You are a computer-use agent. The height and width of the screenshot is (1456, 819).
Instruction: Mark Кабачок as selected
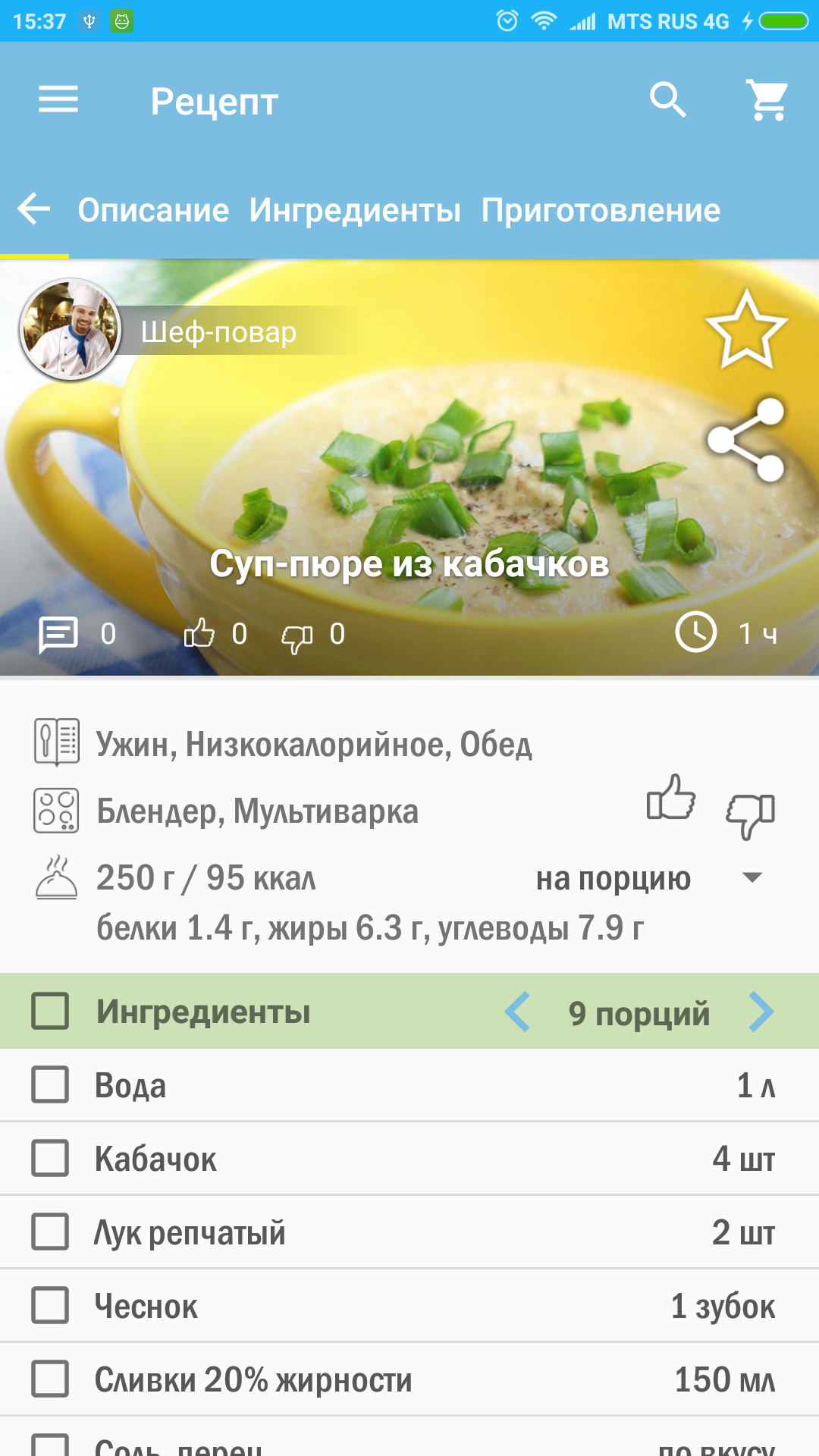point(50,1158)
